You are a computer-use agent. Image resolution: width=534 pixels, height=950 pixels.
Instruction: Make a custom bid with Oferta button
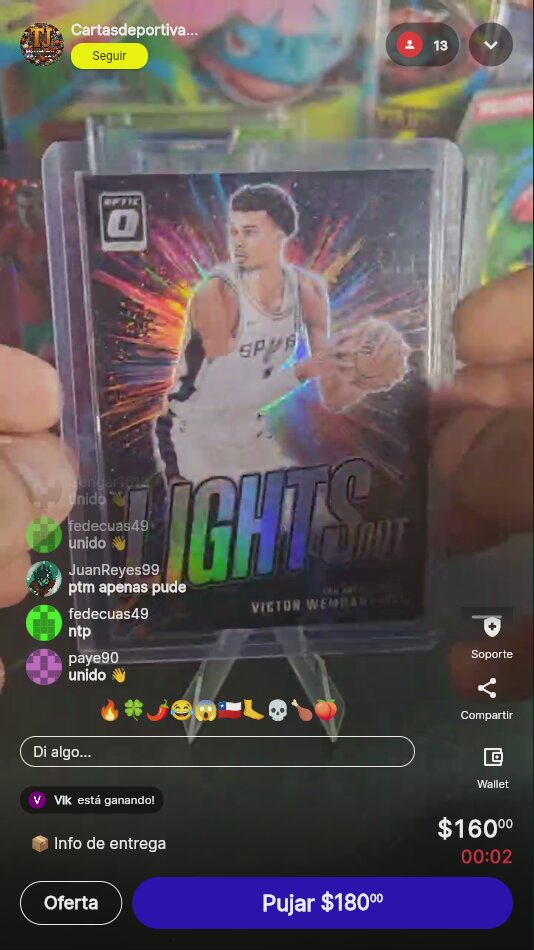71,903
